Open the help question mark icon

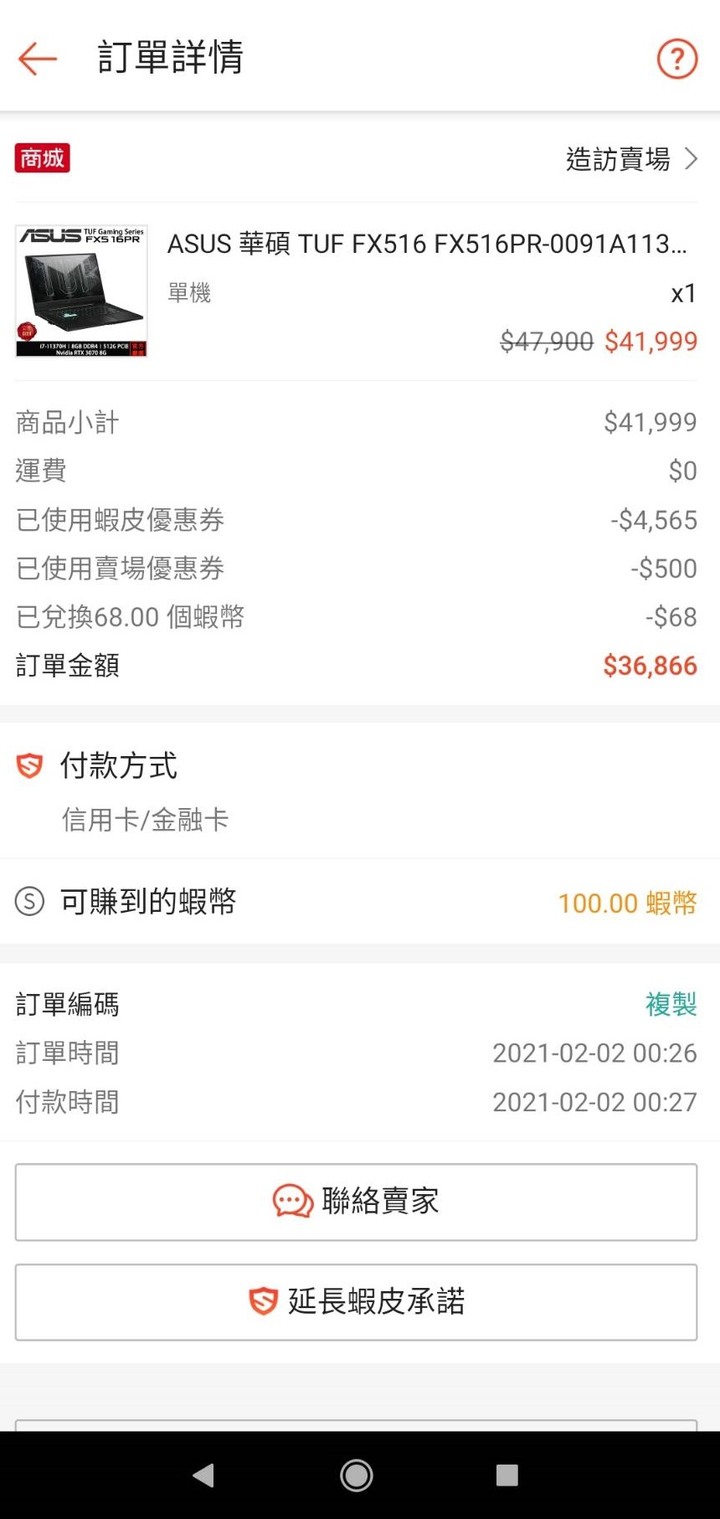pyautogui.click(x=677, y=59)
